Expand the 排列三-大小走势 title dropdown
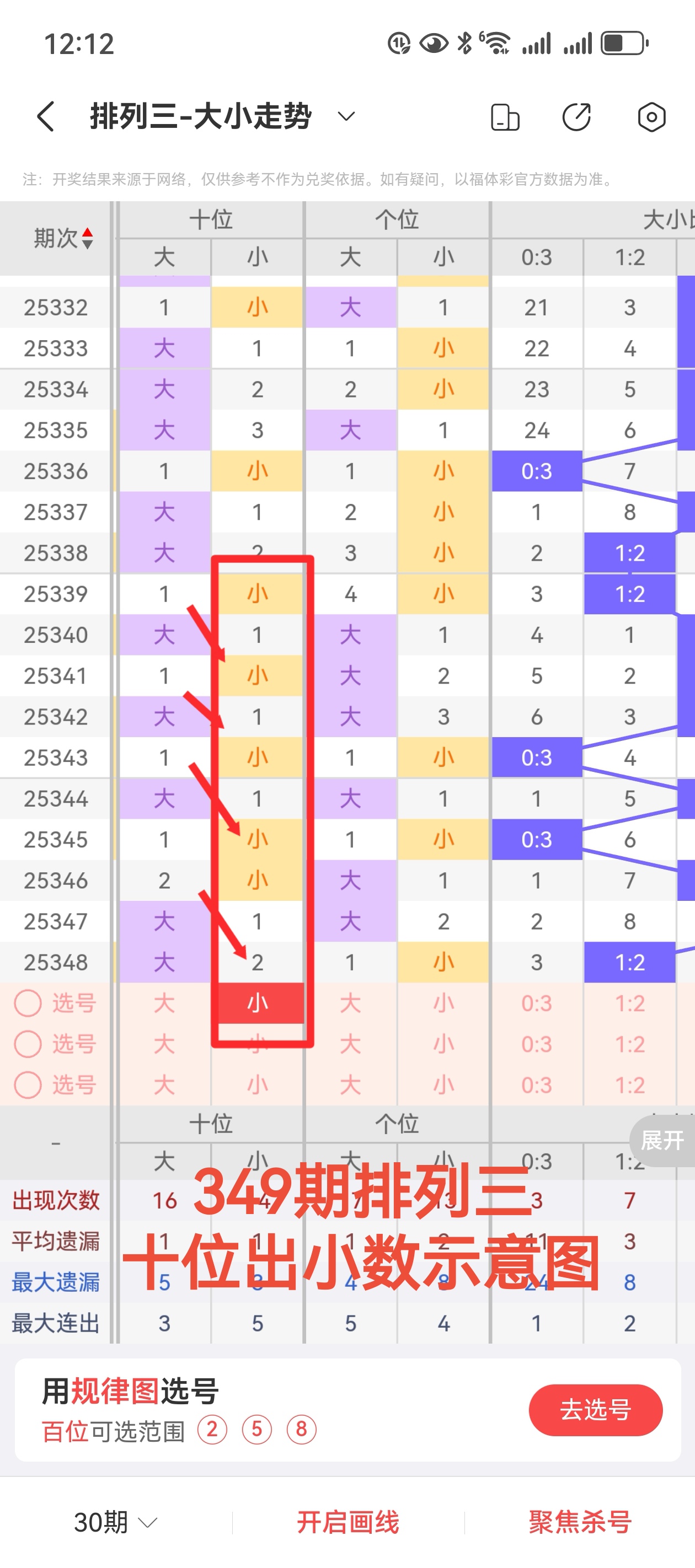 tap(346, 116)
